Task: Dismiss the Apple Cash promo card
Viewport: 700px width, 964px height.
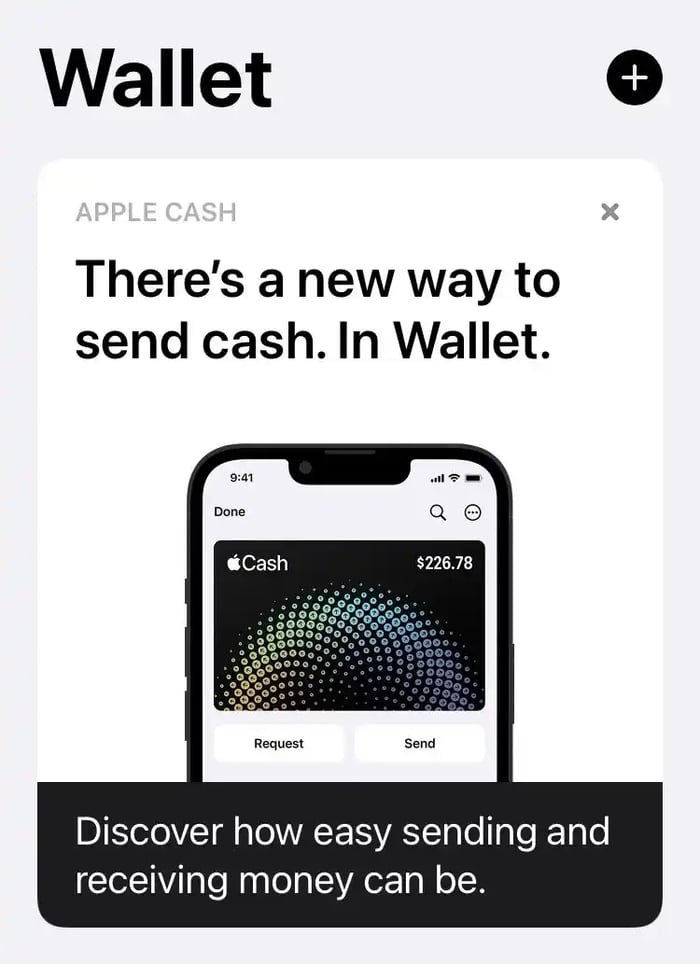Action: point(610,212)
